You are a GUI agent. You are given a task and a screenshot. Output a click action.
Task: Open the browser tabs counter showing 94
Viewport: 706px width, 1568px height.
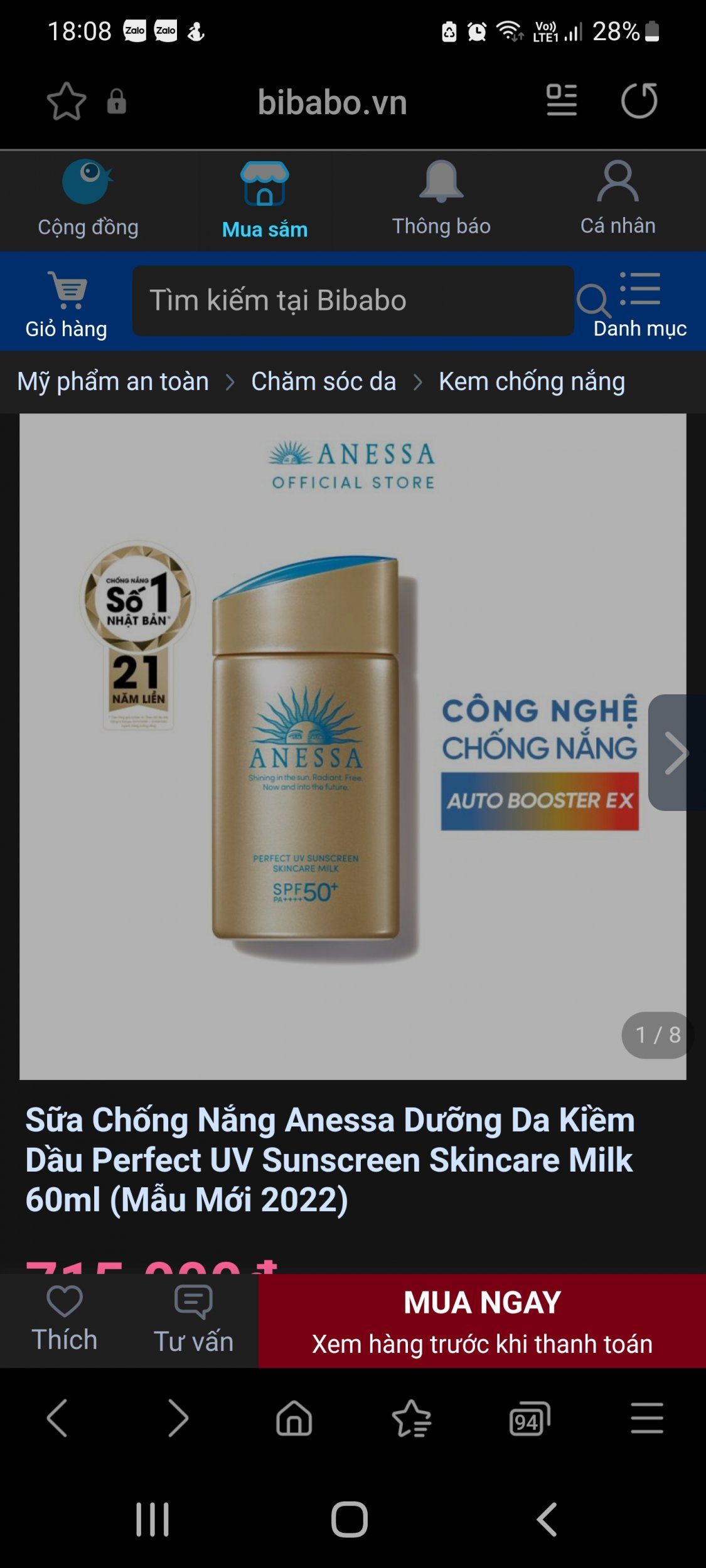pos(530,1419)
